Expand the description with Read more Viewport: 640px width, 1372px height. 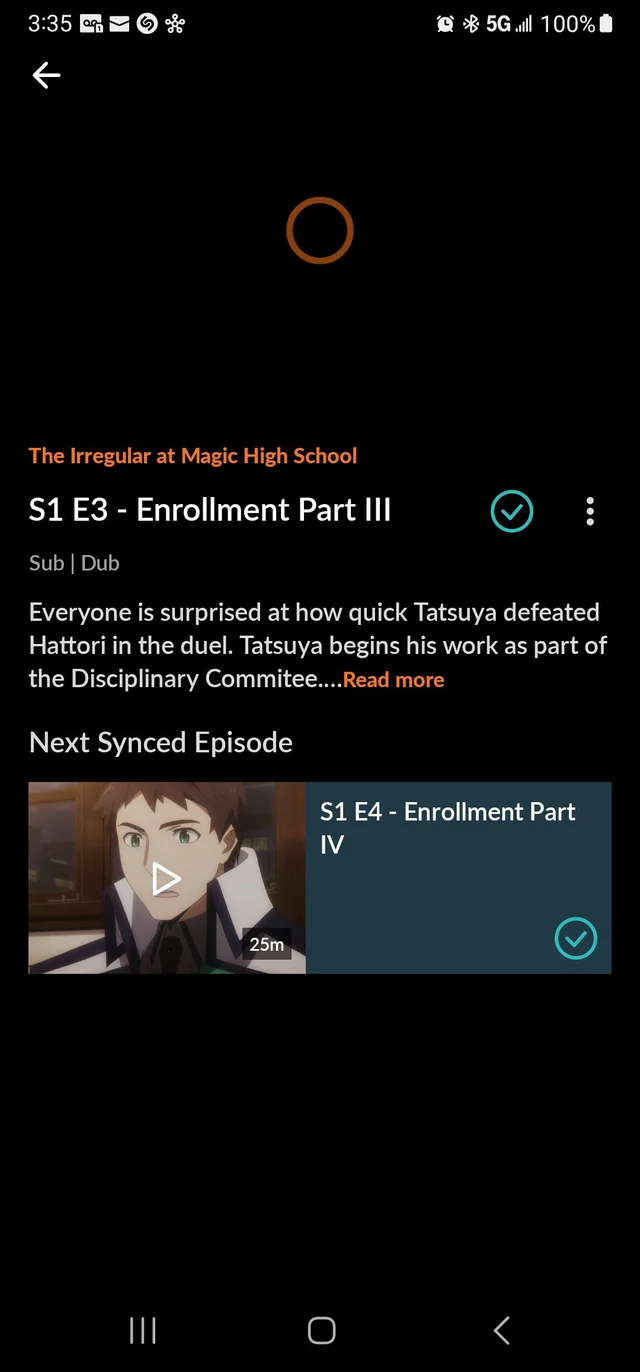[393, 680]
